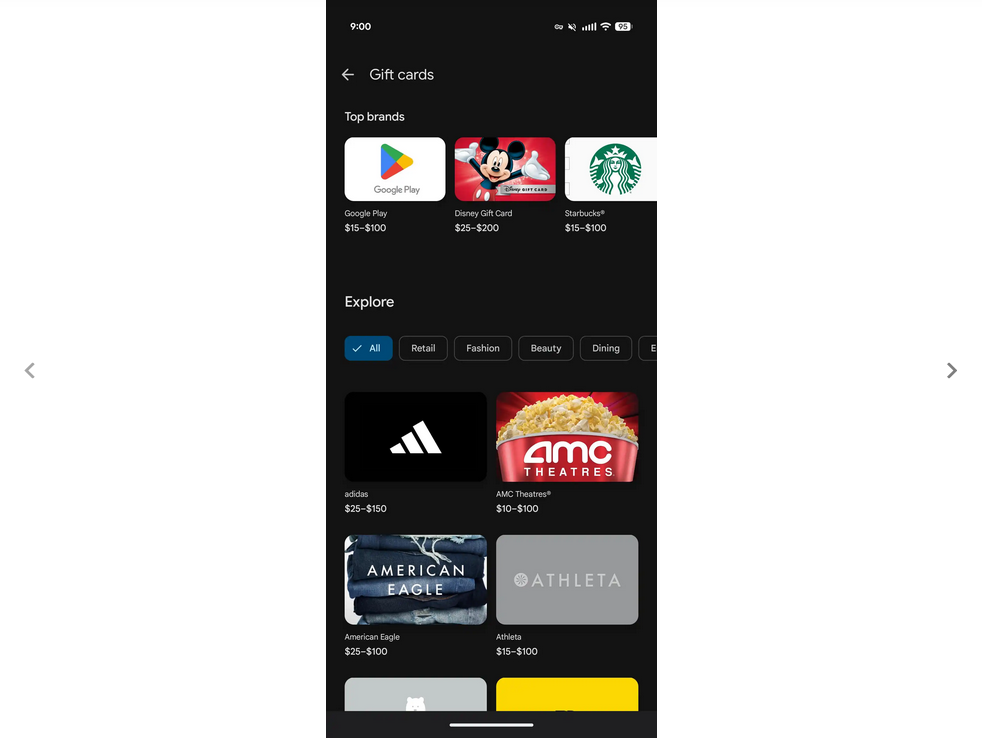This screenshot has width=982, height=738.
Task: Open the Google Play gift card
Action: click(x=395, y=170)
